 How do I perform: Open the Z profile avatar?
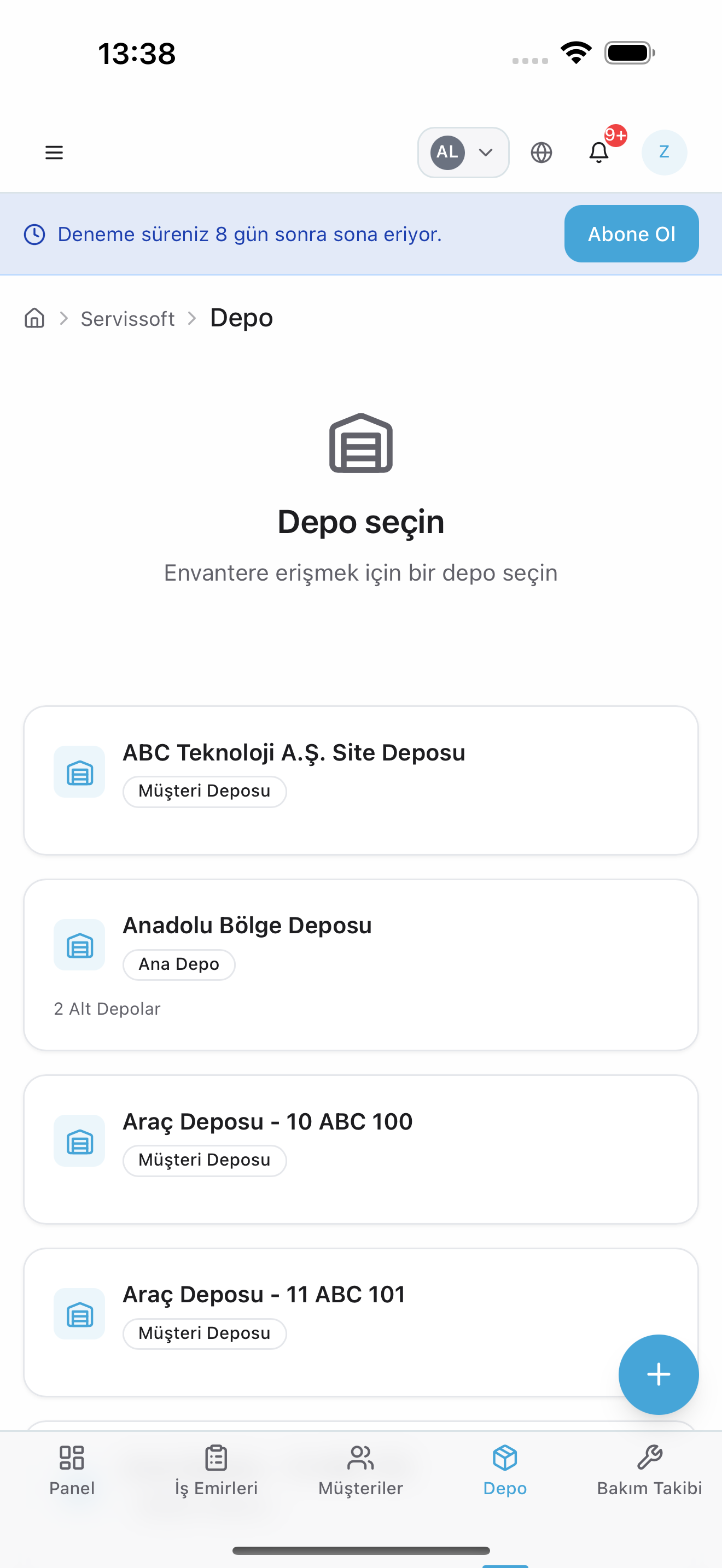click(x=664, y=152)
